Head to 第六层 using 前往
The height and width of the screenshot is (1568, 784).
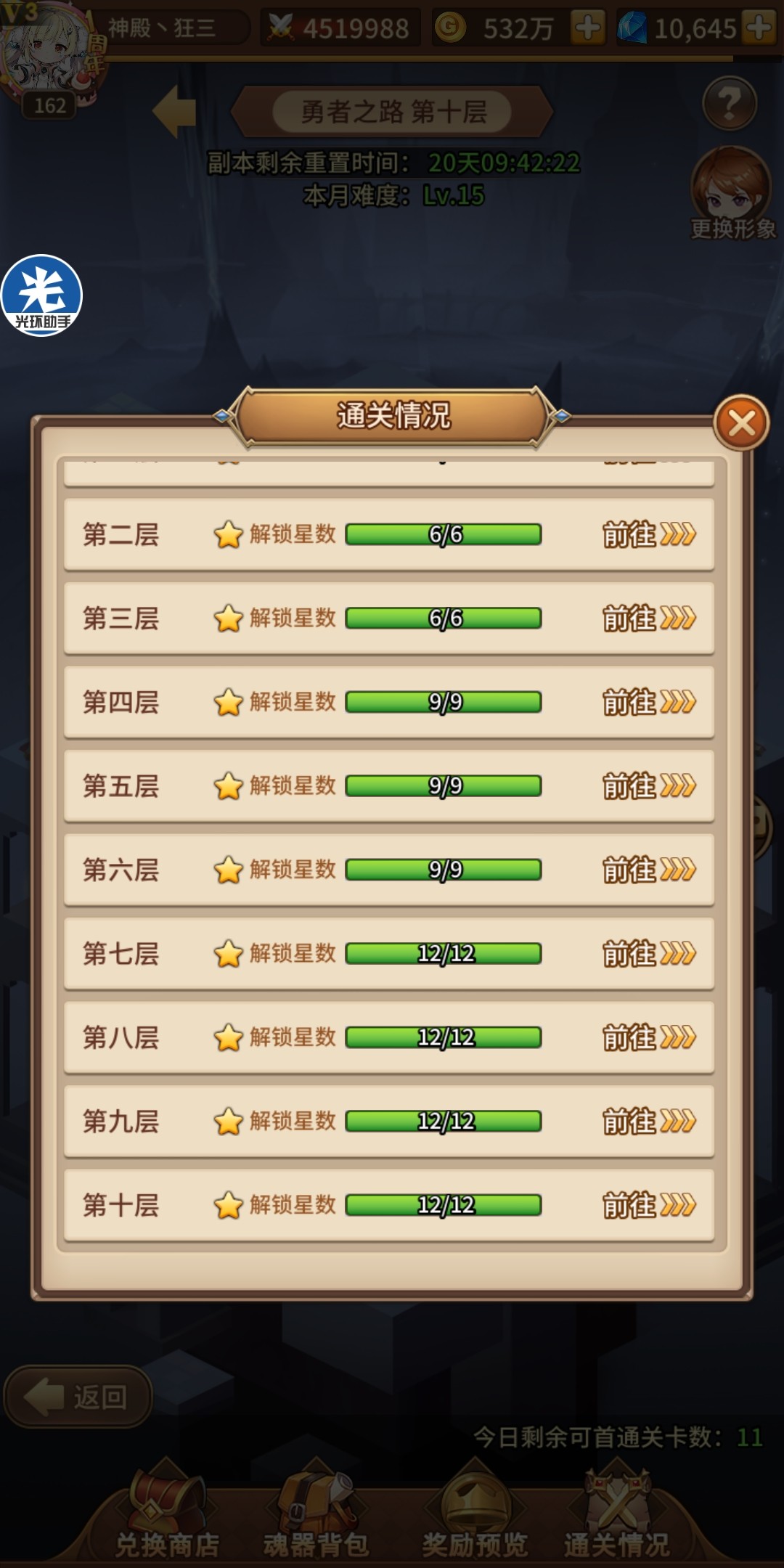click(x=648, y=870)
